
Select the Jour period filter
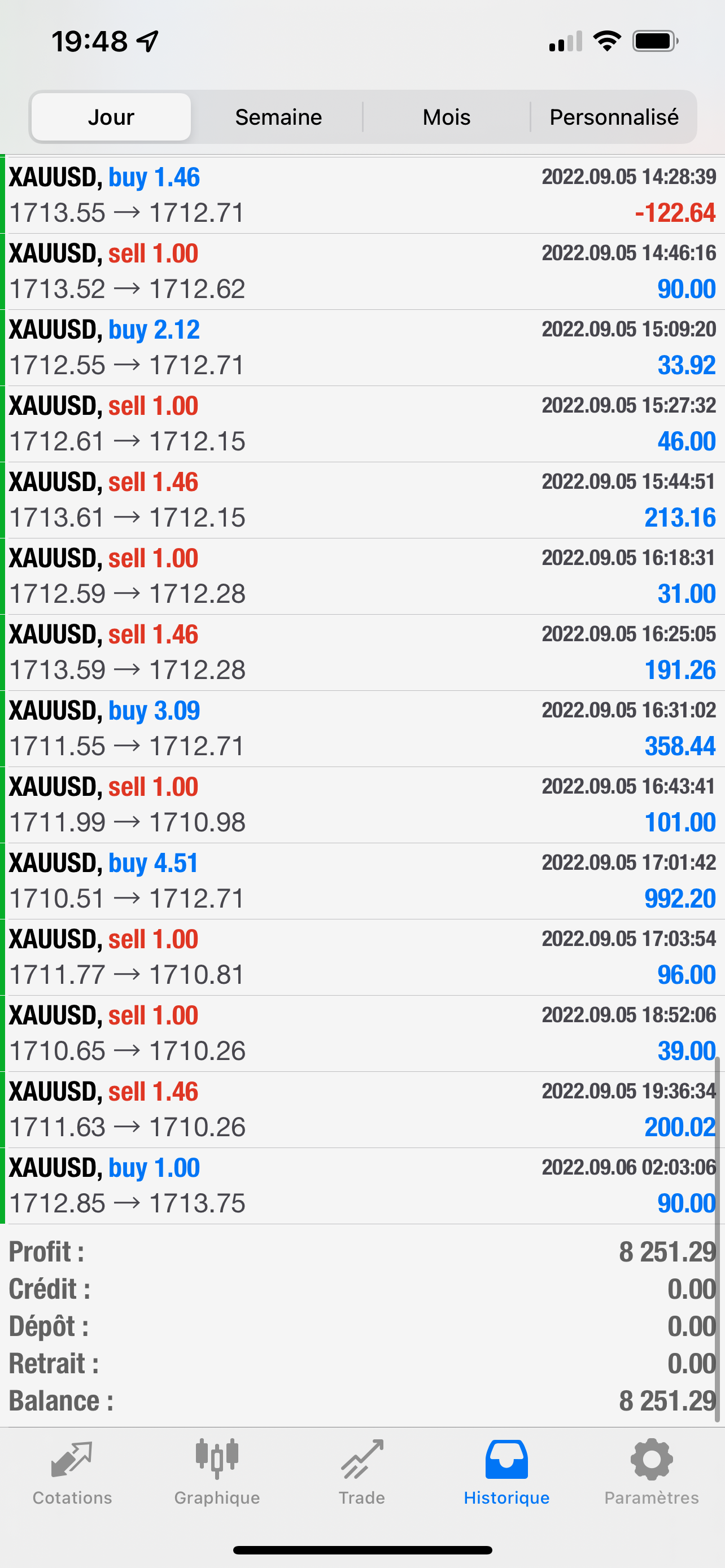click(x=111, y=117)
